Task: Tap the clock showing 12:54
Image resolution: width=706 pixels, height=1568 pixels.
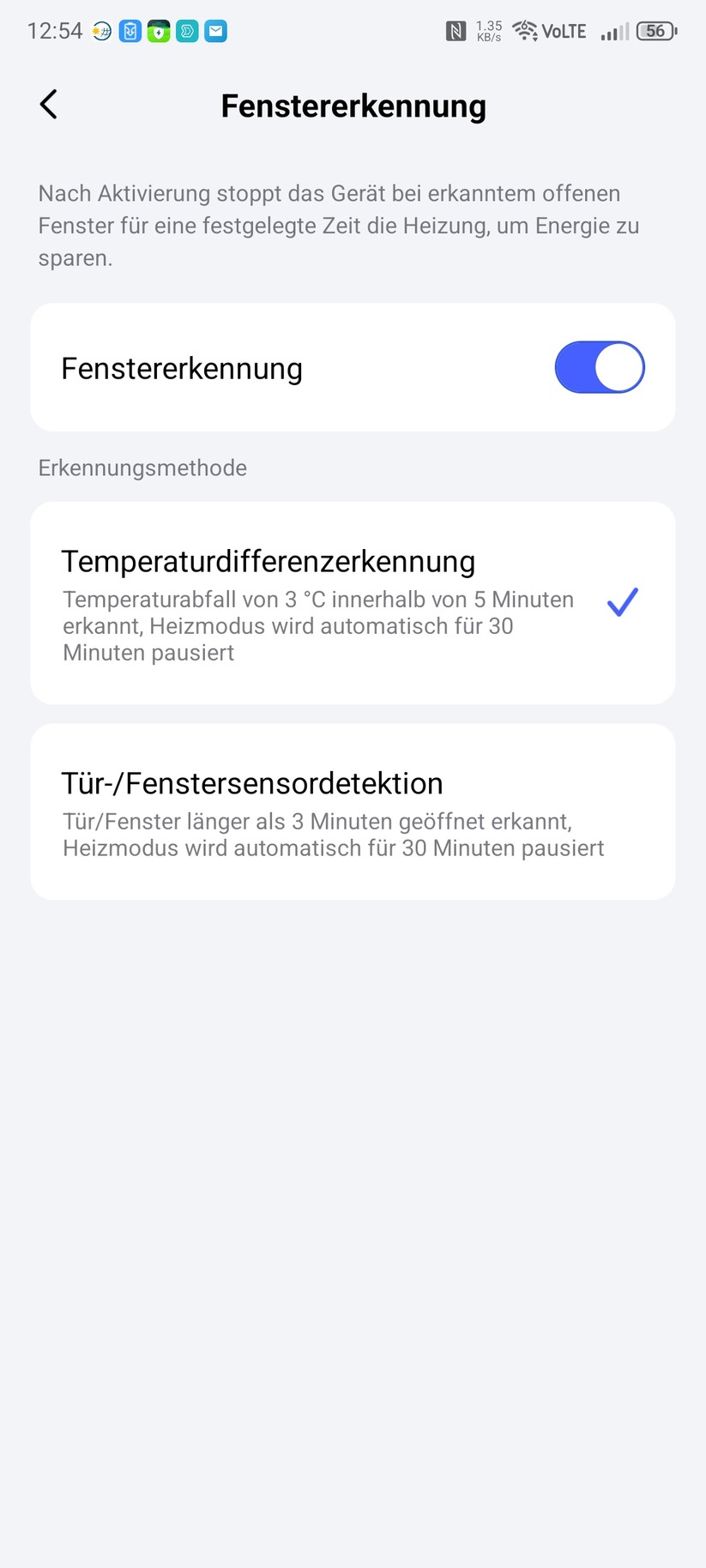Action: [56, 31]
